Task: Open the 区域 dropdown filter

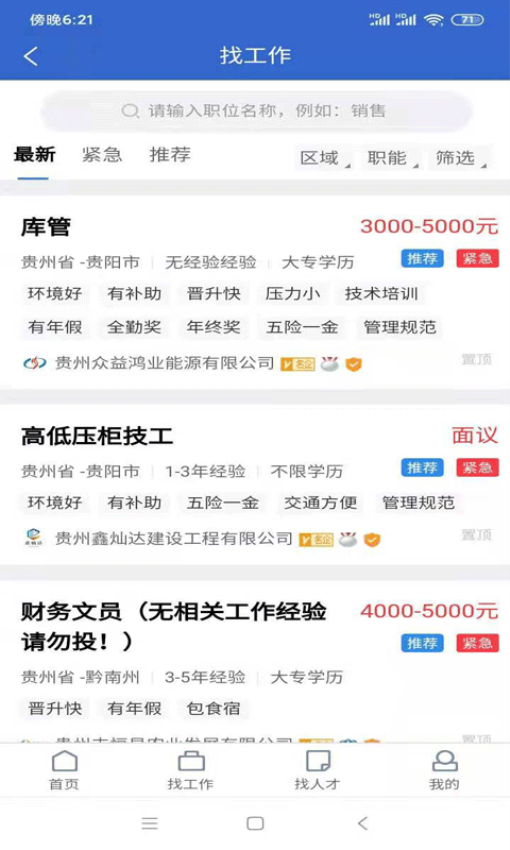Action: pos(324,158)
